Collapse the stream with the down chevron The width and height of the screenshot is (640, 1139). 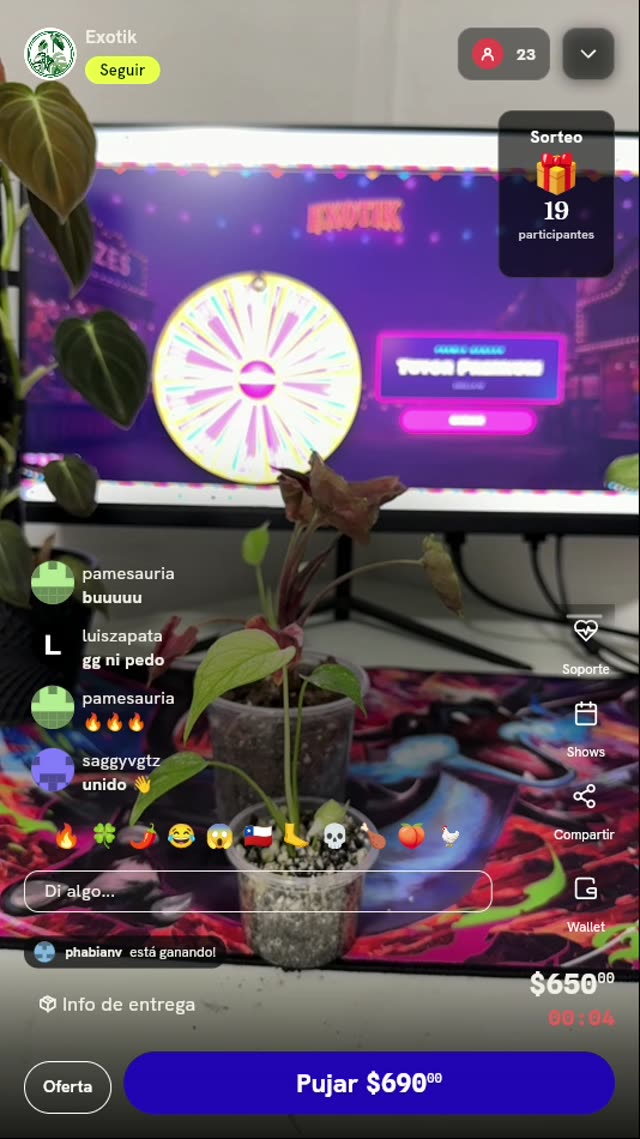(588, 54)
